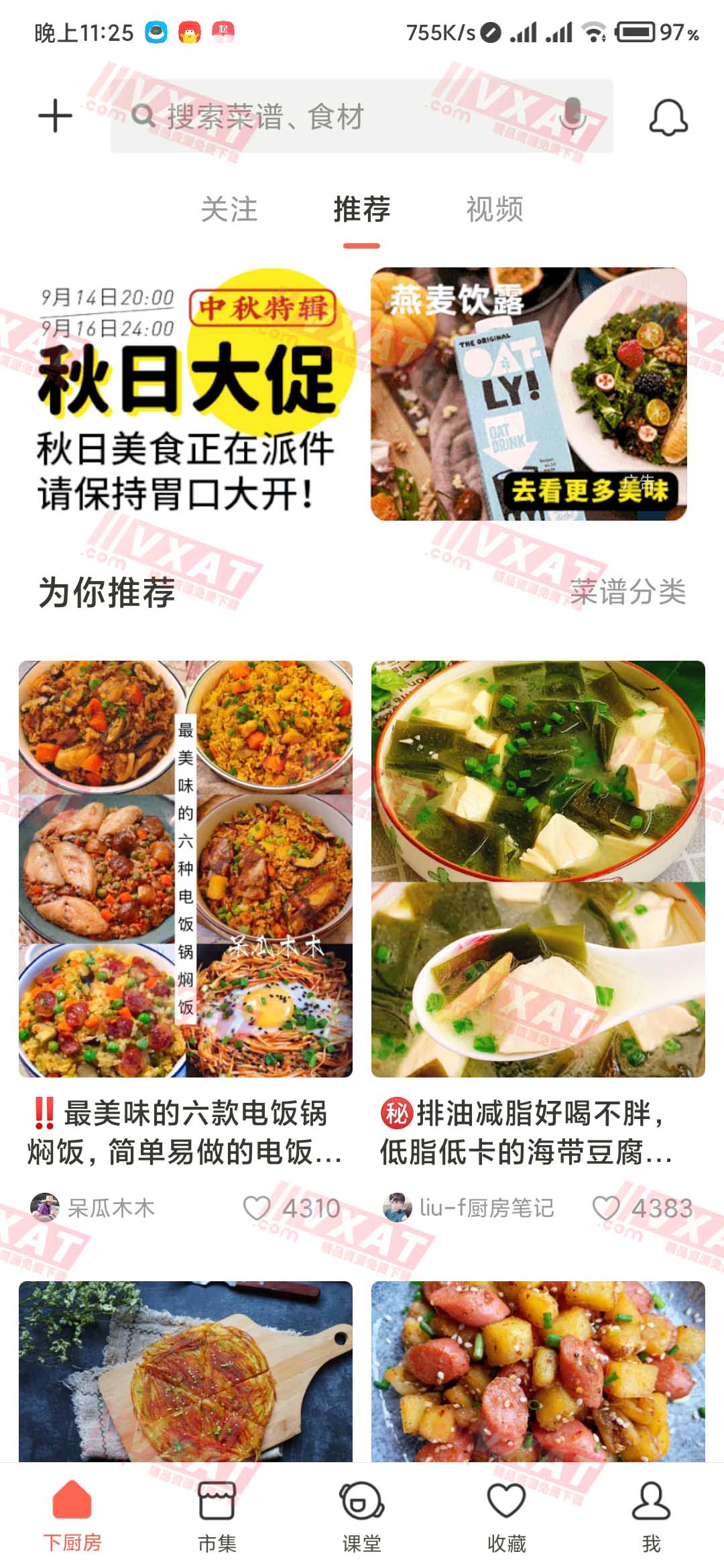Like the recipe by 呆瓜木木
Screen dimensions: 724x1568
[256, 1207]
